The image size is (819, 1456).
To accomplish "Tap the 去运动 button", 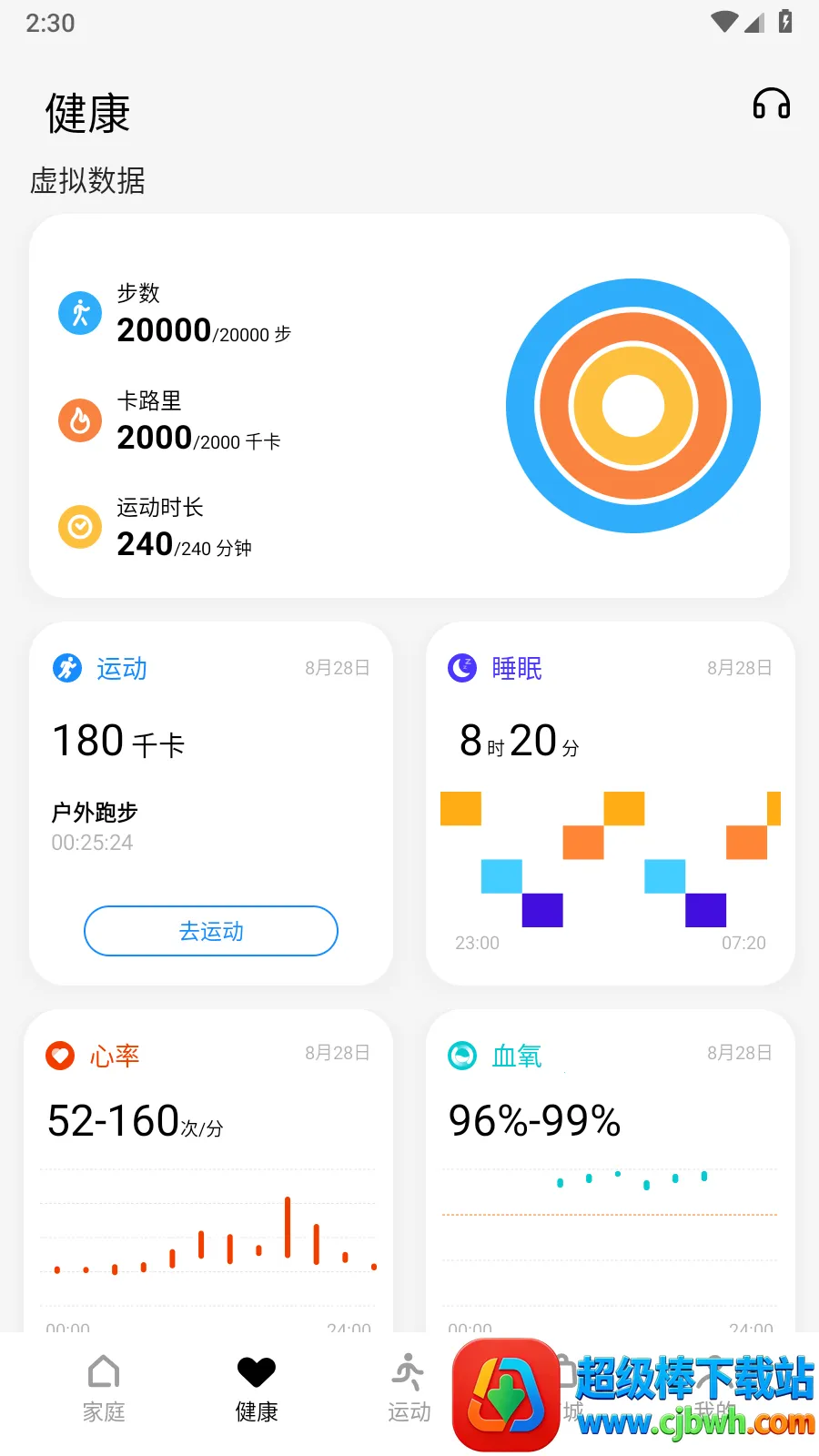I will (211, 931).
